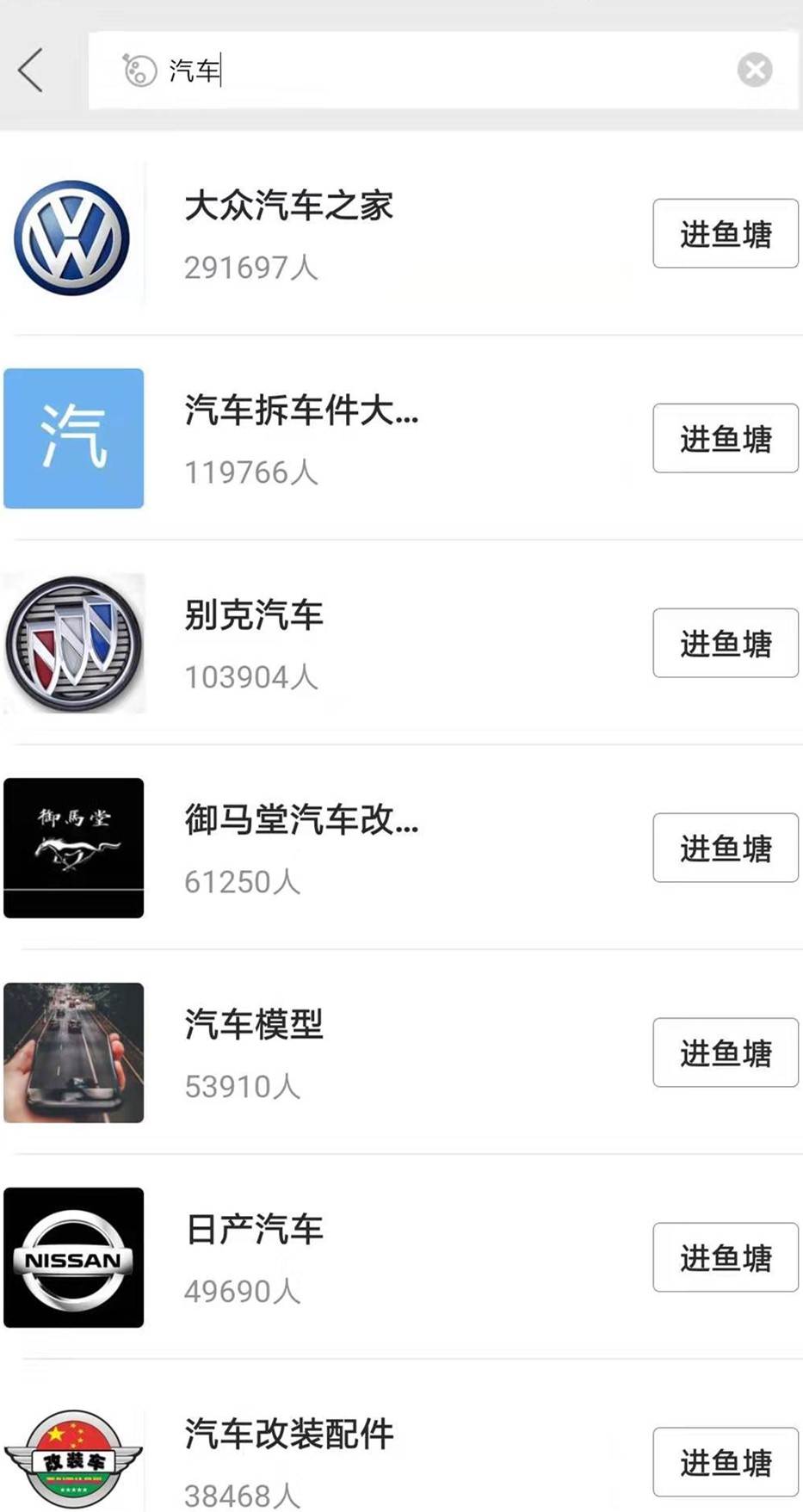
Task: Tap the back arrow to return
Action: pos(31,69)
